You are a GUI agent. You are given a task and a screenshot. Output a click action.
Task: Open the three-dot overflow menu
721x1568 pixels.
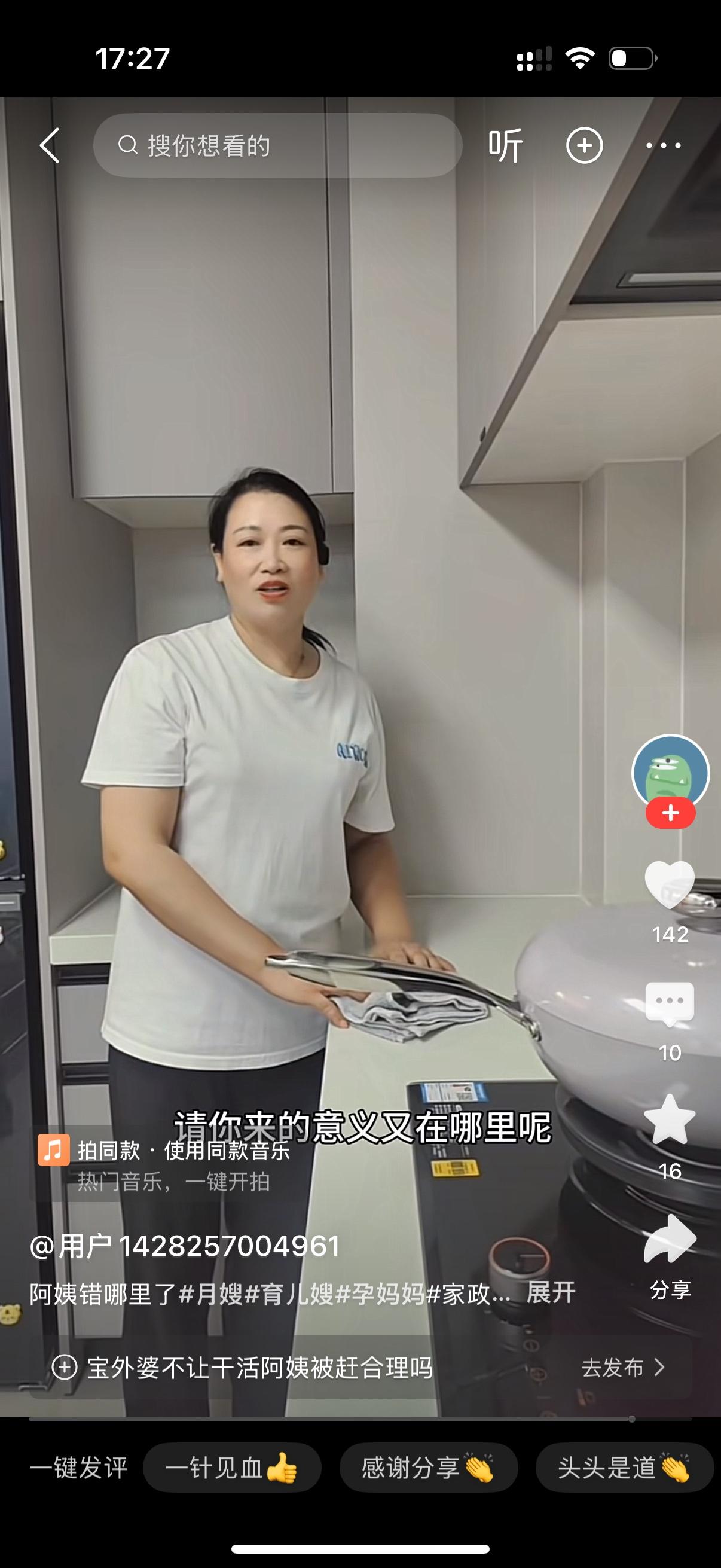tap(663, 145)
